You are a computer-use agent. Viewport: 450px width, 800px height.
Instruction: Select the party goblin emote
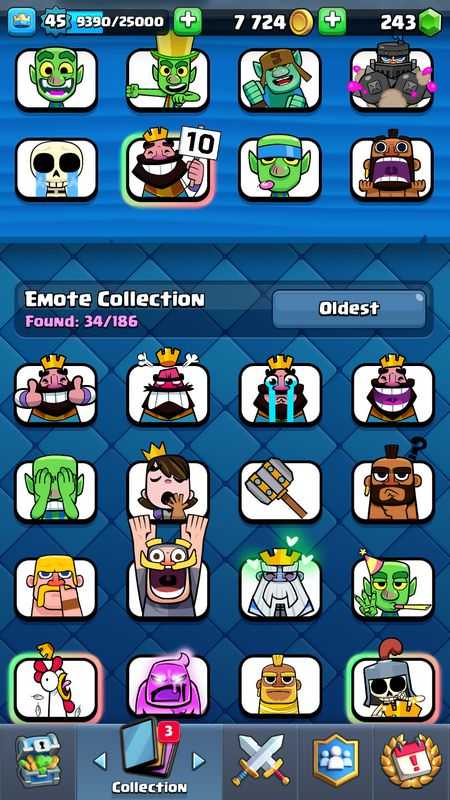point(393,586)
